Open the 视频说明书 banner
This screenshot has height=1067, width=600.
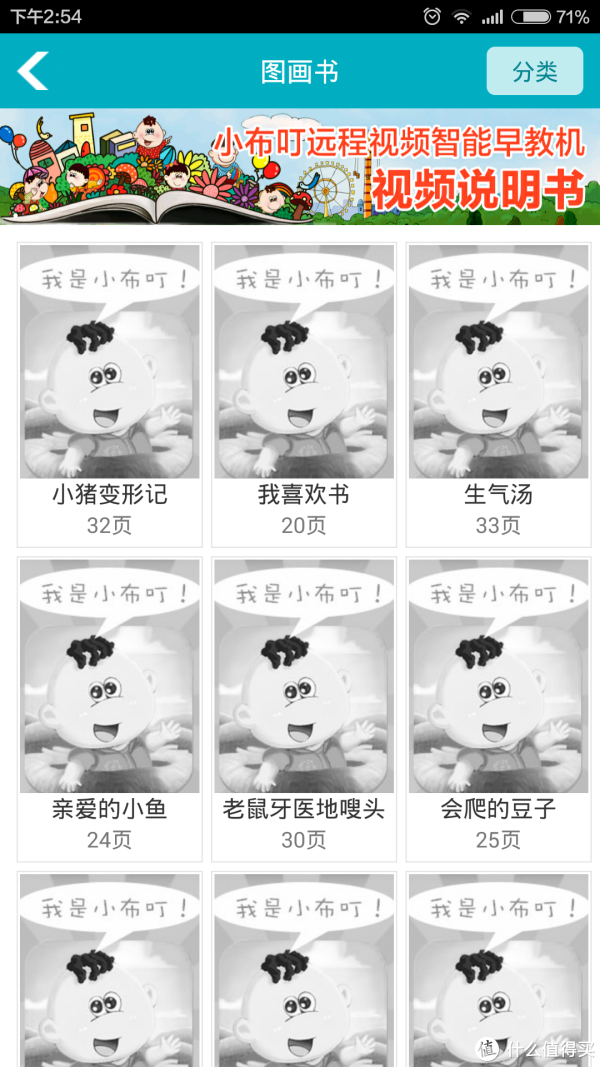click(300, 166)
